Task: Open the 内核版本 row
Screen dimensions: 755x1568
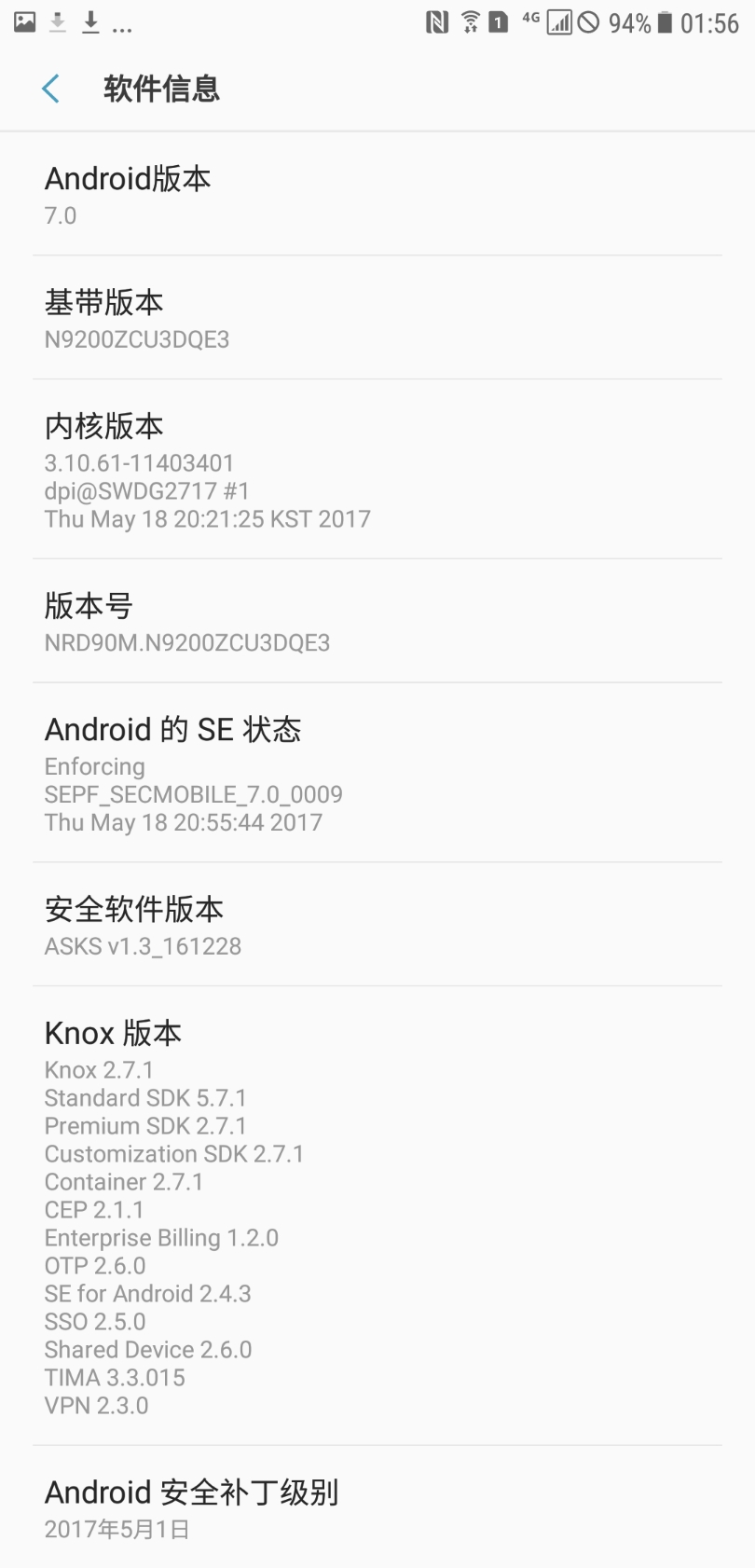Action: 377,470
